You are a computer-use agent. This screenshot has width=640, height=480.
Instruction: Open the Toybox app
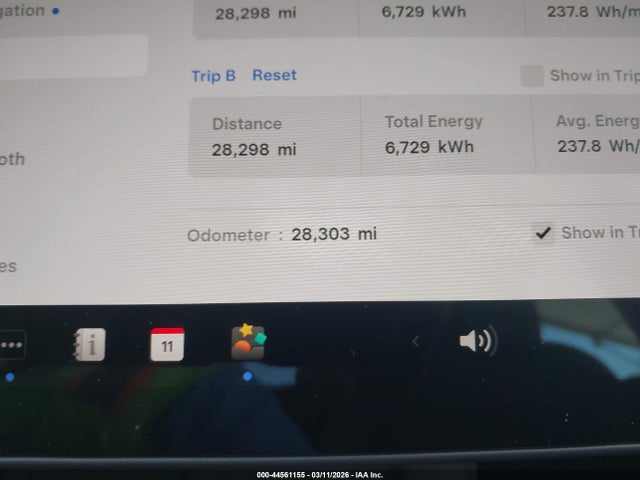click(248, 342)
